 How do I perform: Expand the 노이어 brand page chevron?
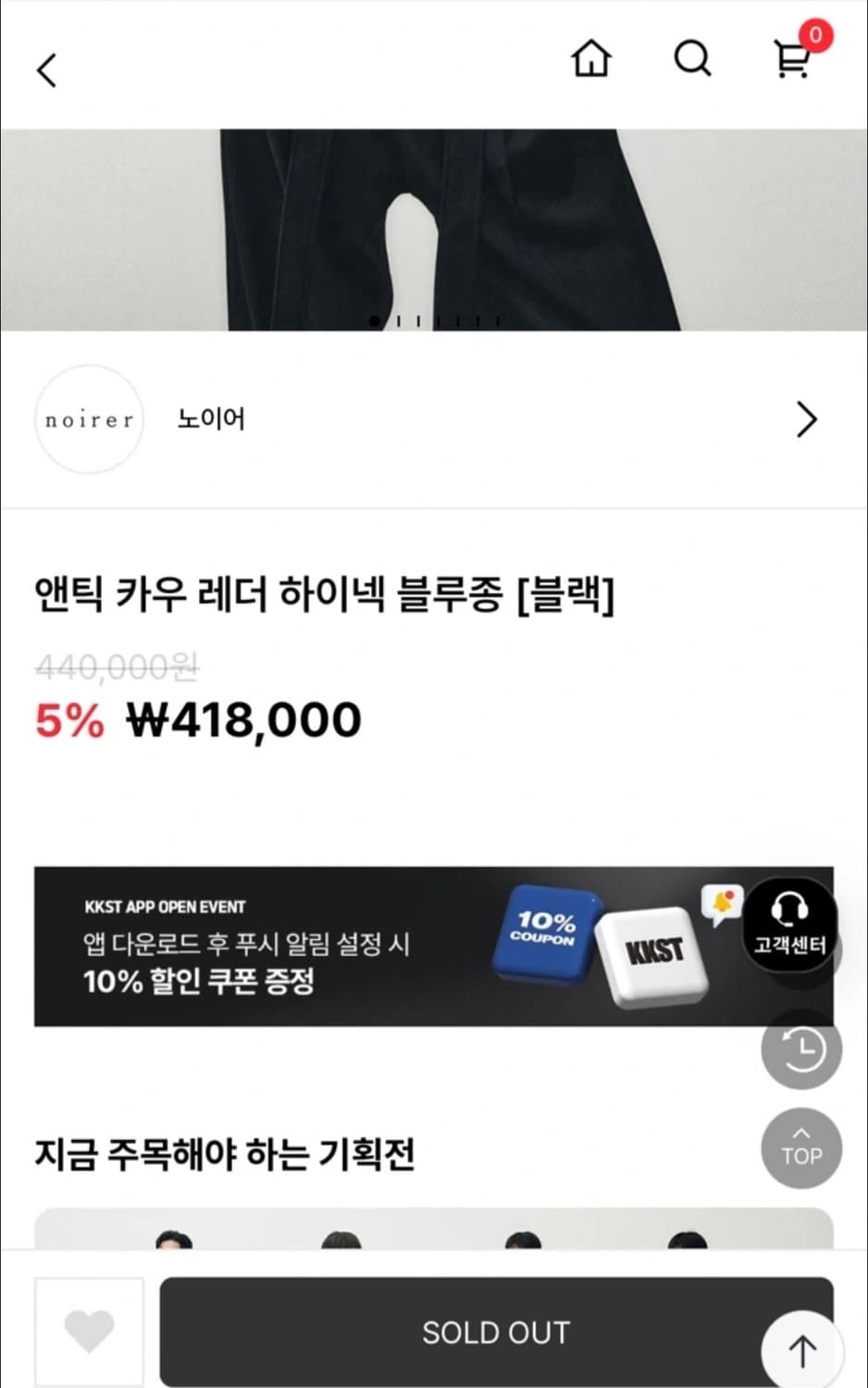[806, 419]
